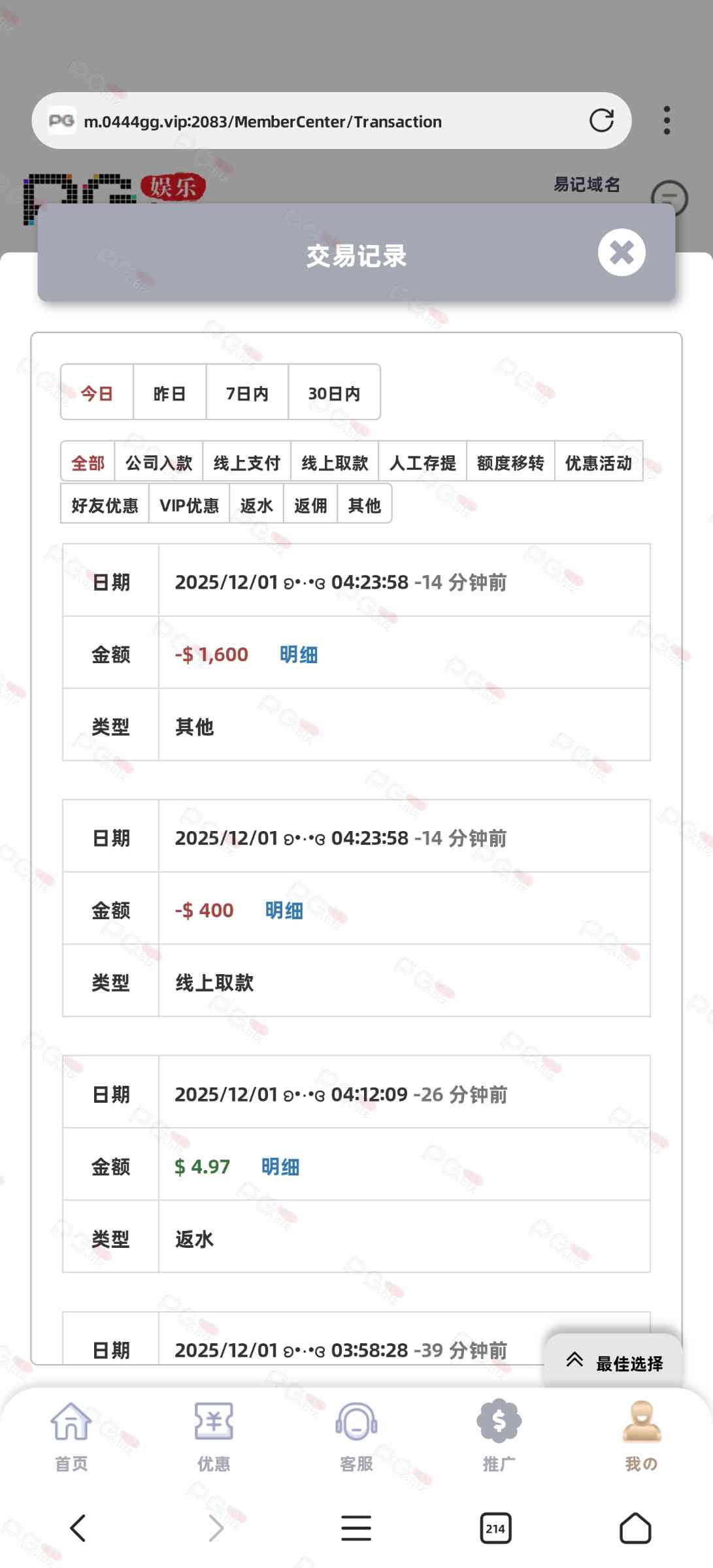
Task: Open the browser overflow menu
Action: [667, 121]
